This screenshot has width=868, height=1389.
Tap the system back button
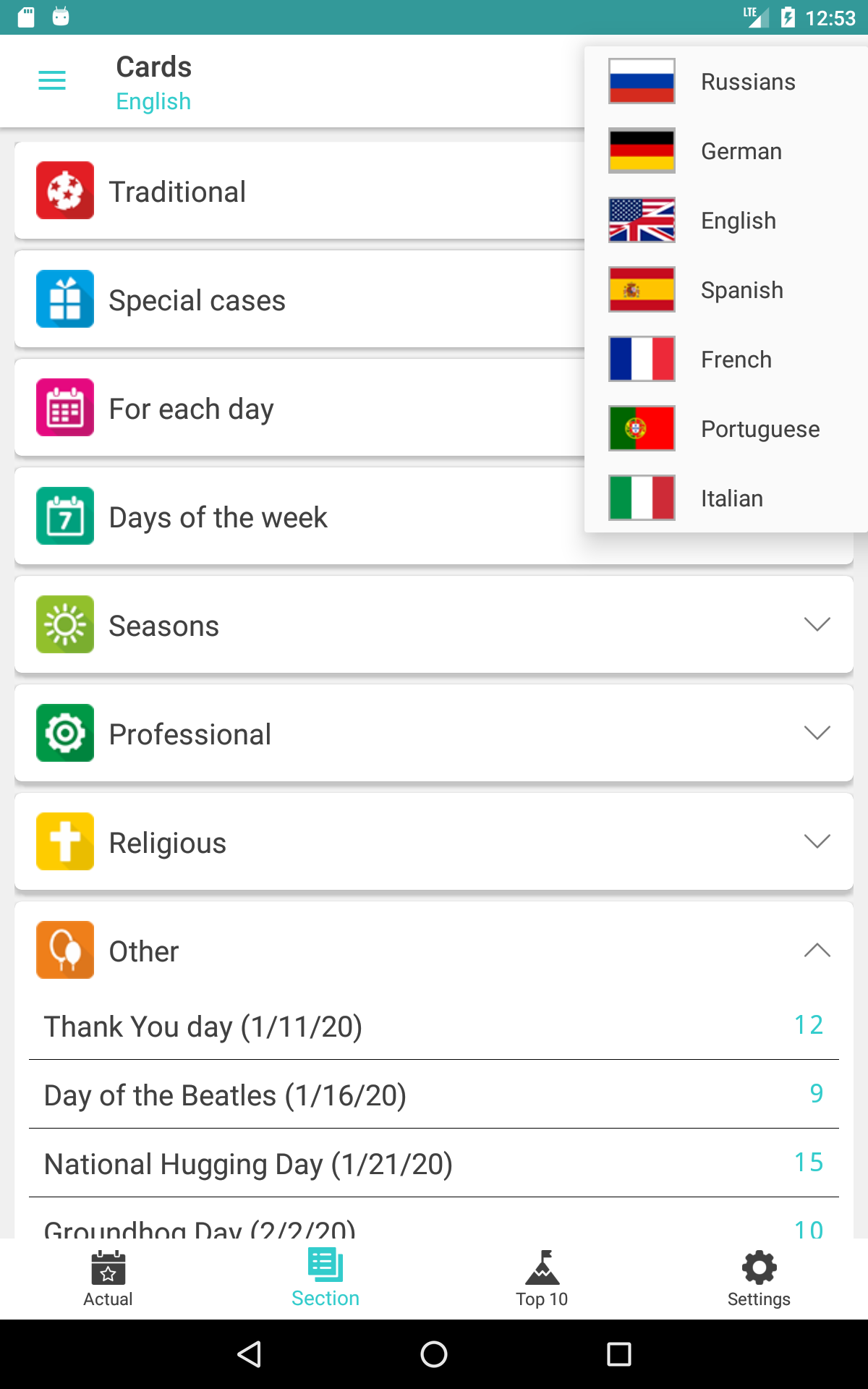(250, 1354)
